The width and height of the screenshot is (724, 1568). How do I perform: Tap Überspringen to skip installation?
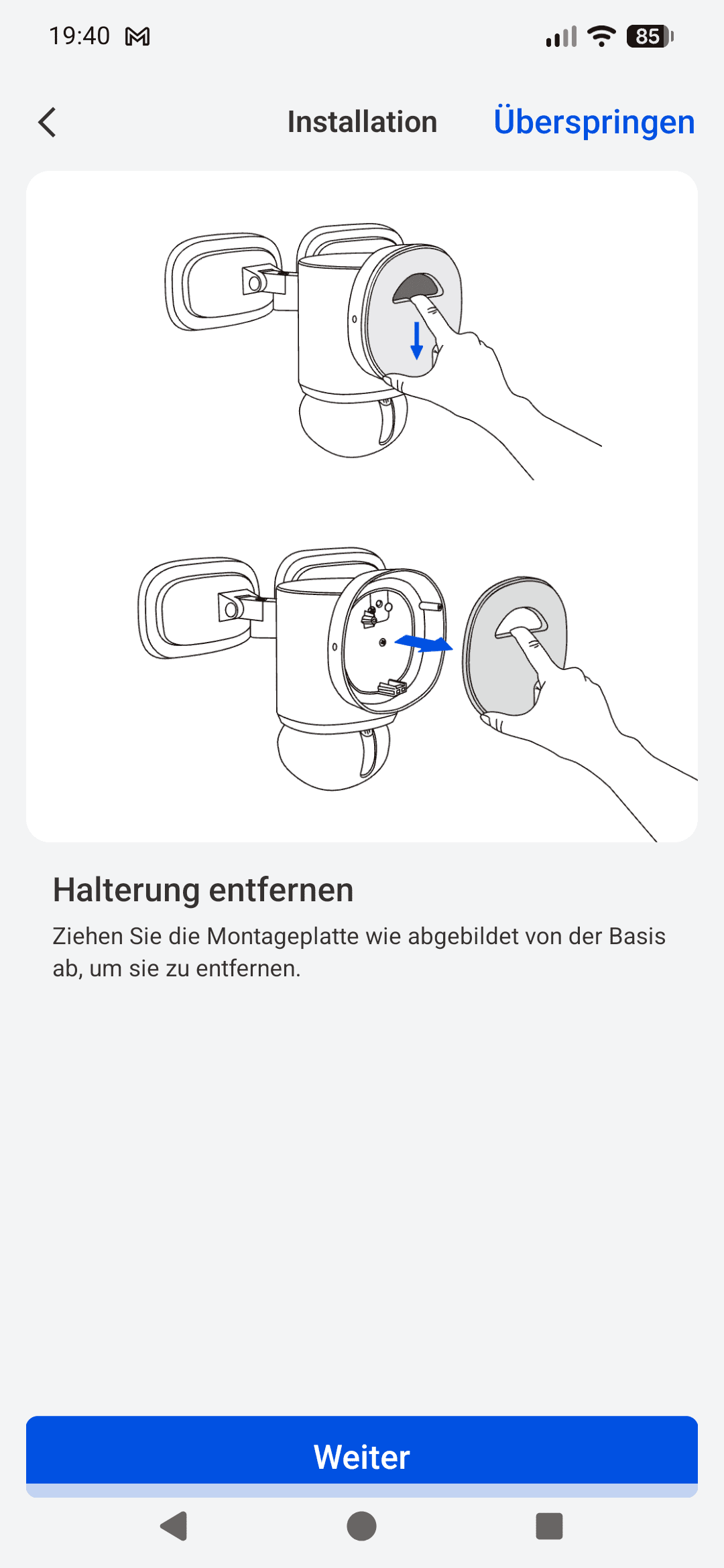point(594,122)
